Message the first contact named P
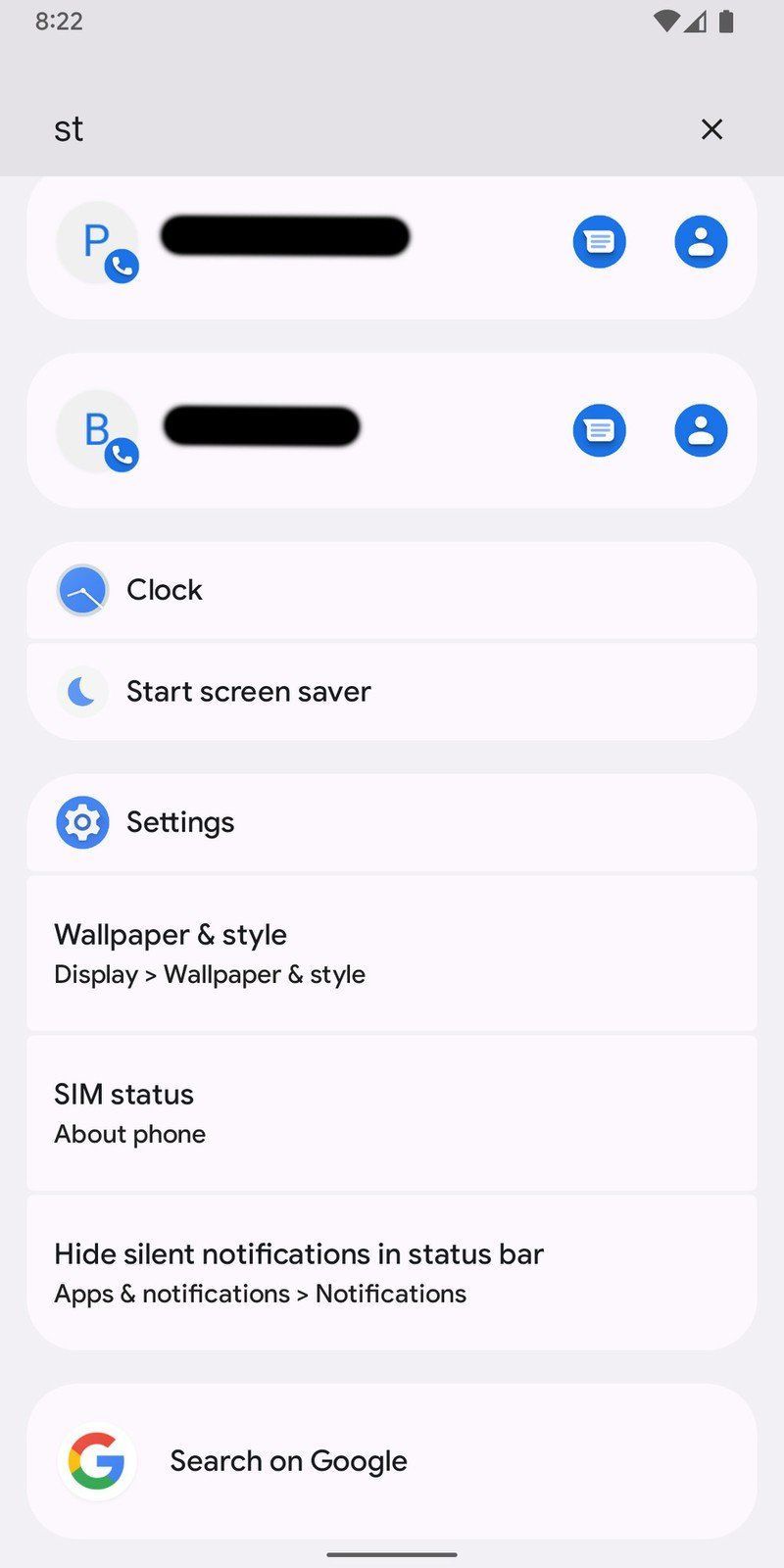This screenshot has height=1568, width=784. pos(599,241)
